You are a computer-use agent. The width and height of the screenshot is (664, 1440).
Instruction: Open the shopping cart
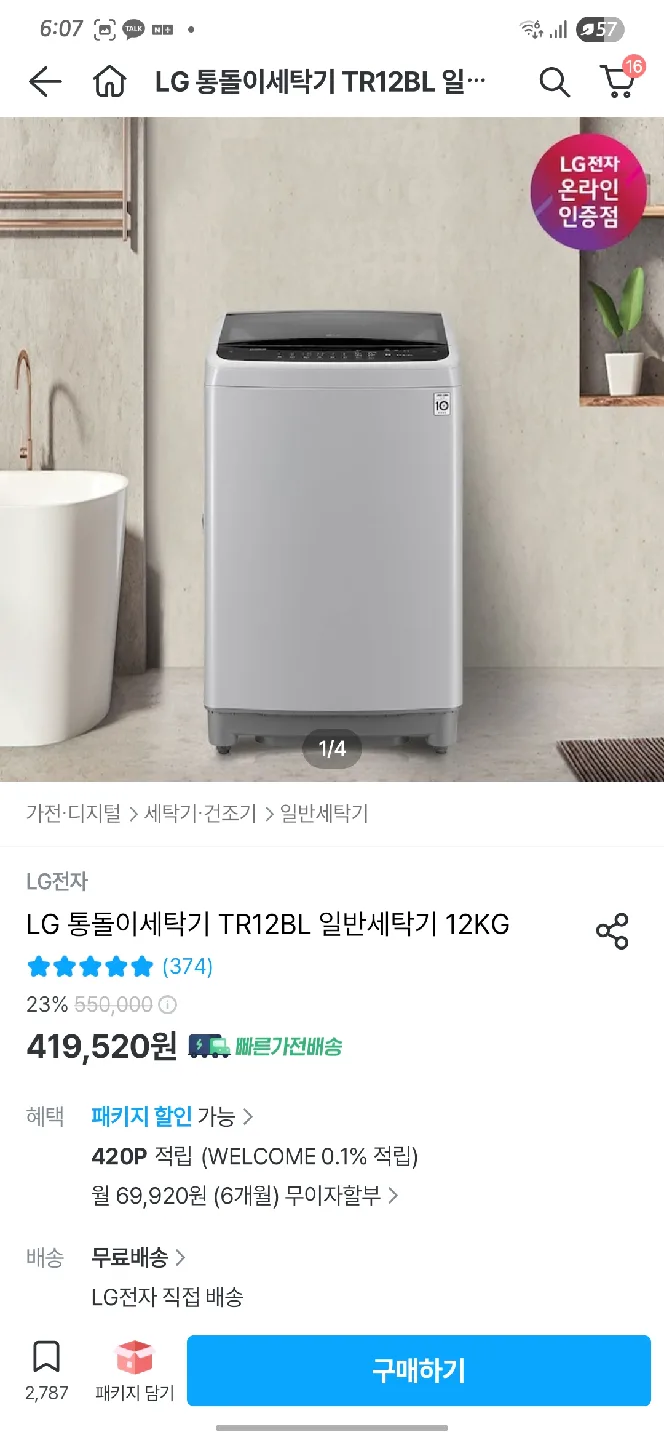619,80
